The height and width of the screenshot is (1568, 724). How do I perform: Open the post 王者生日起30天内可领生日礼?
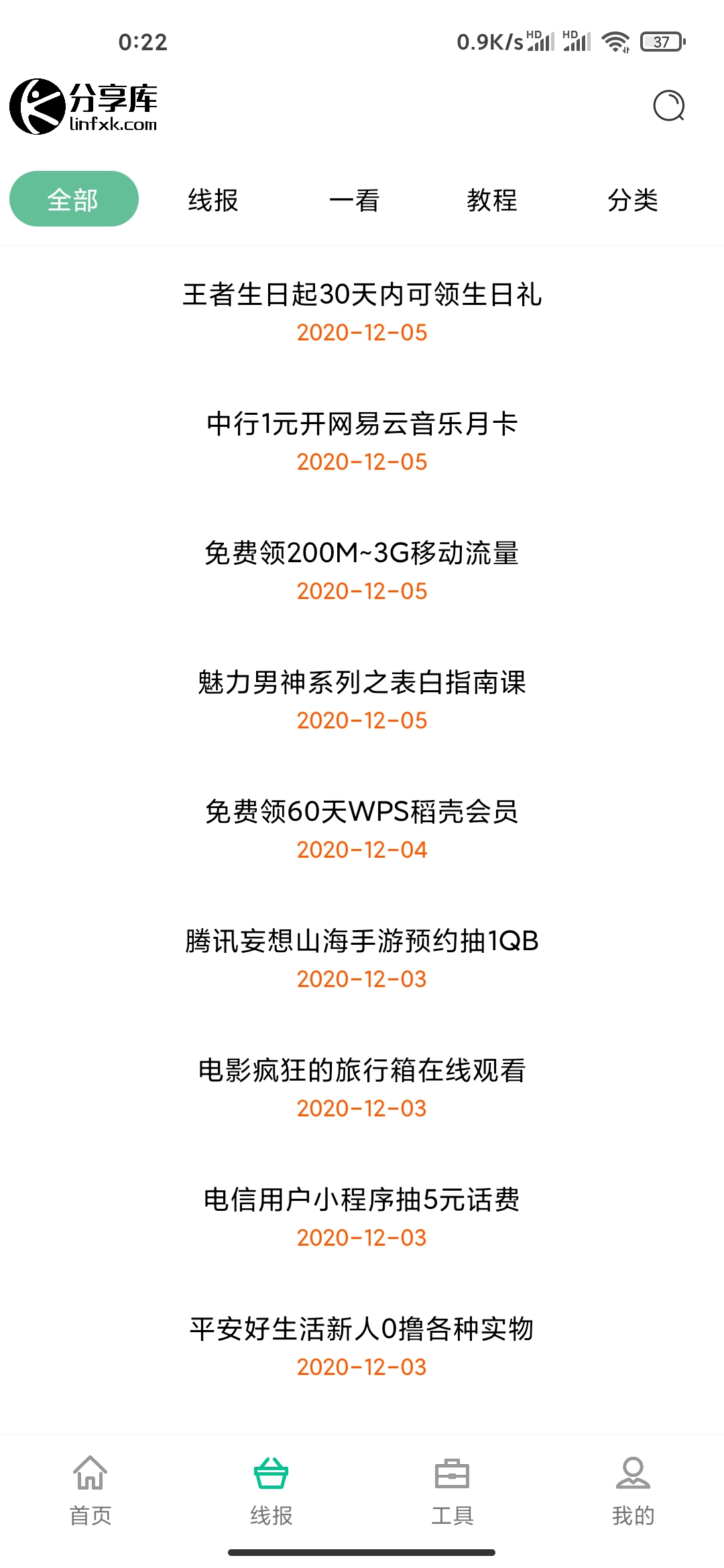click(362, 311)
